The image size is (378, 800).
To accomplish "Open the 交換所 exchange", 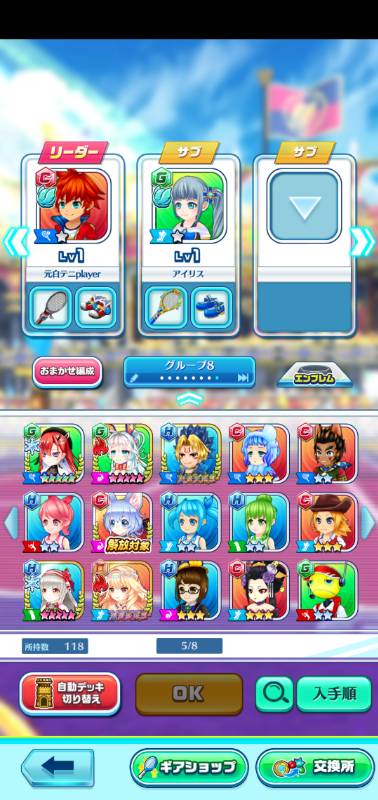I will (315, 767).
